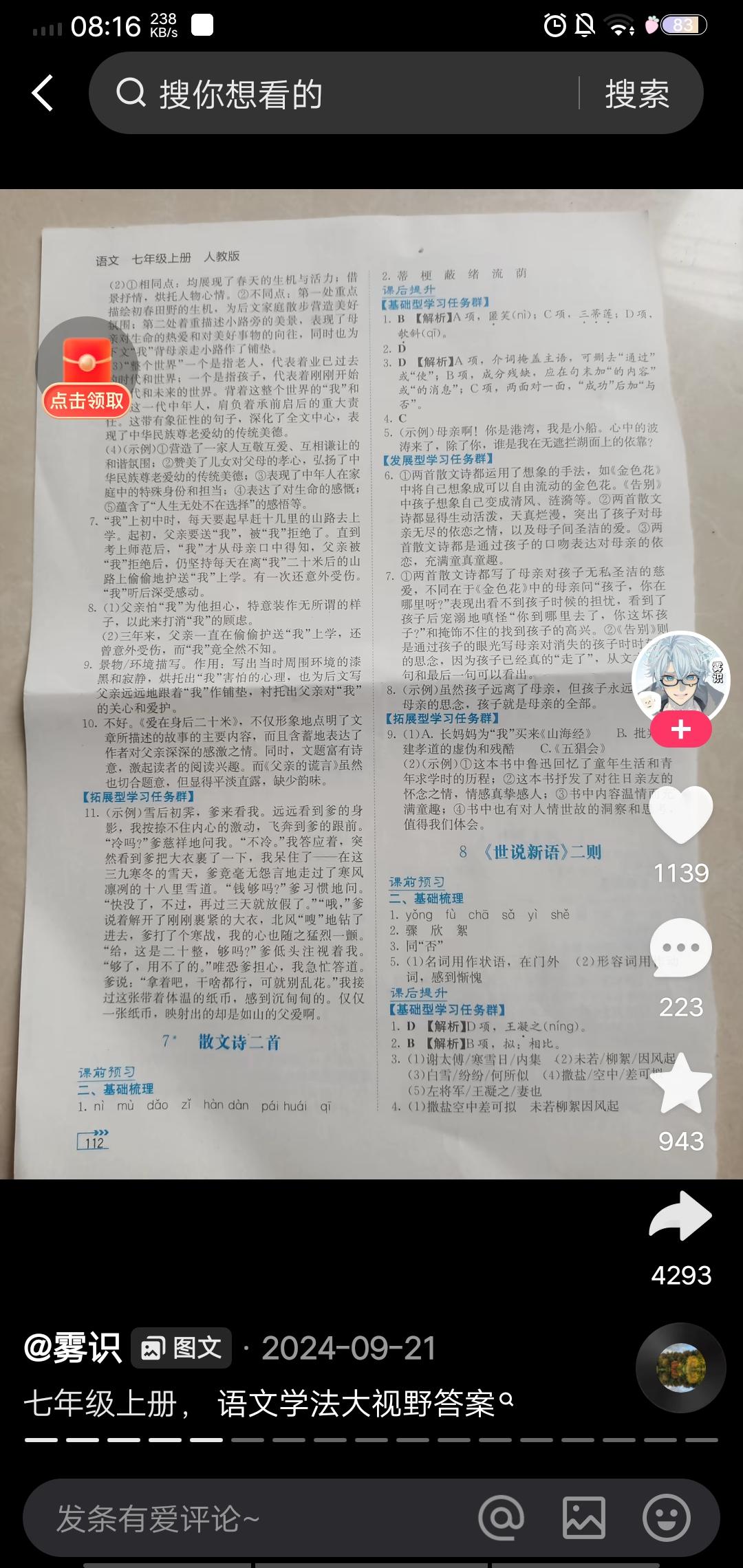Tap the 图文 image-text badge
This screenshot has width=743, height=1568.
pos(180,1348)
